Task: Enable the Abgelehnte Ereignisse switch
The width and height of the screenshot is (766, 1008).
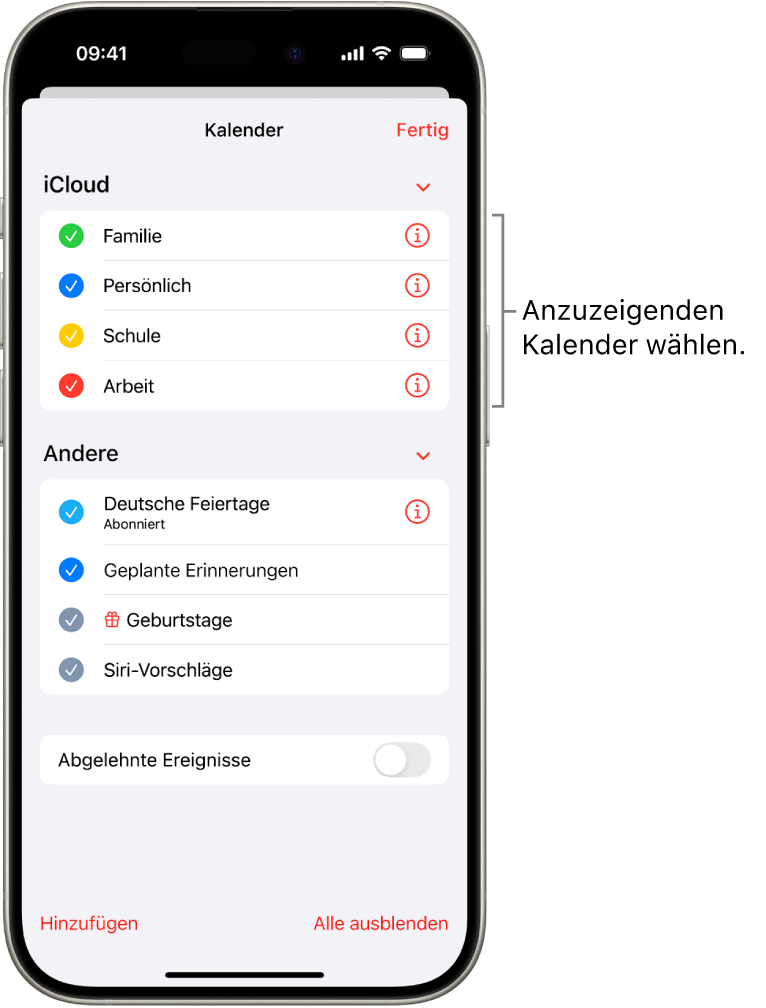Action: [402, 760]
